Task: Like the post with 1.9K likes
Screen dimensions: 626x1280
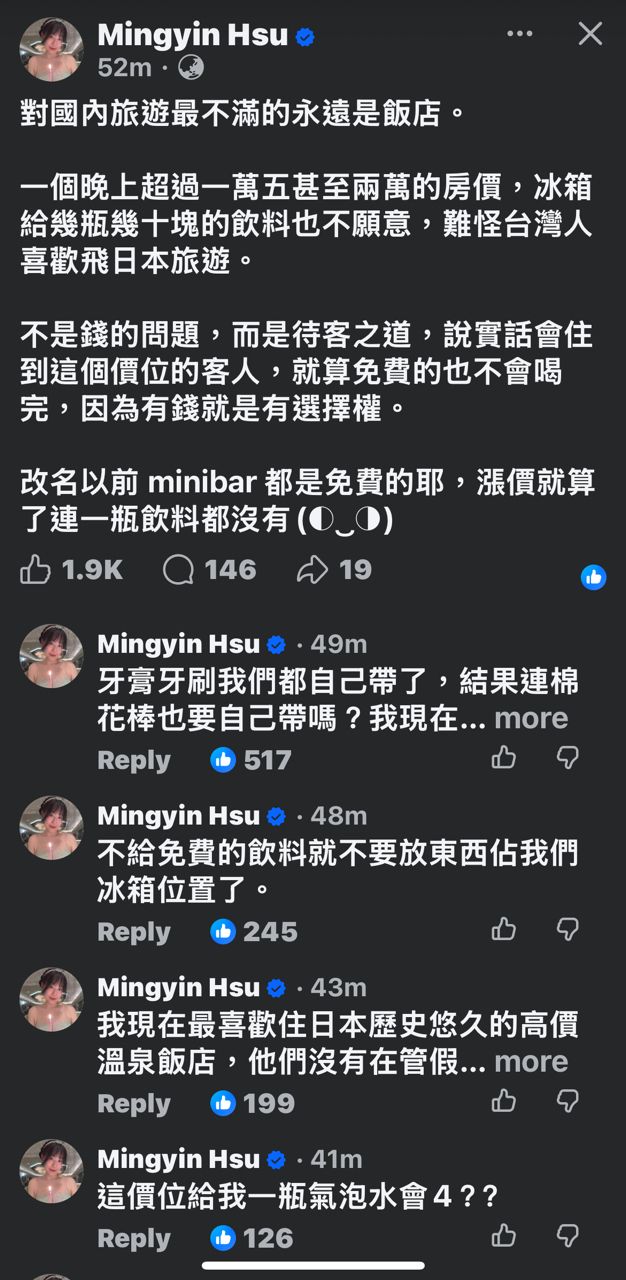Action: point(36,570)
